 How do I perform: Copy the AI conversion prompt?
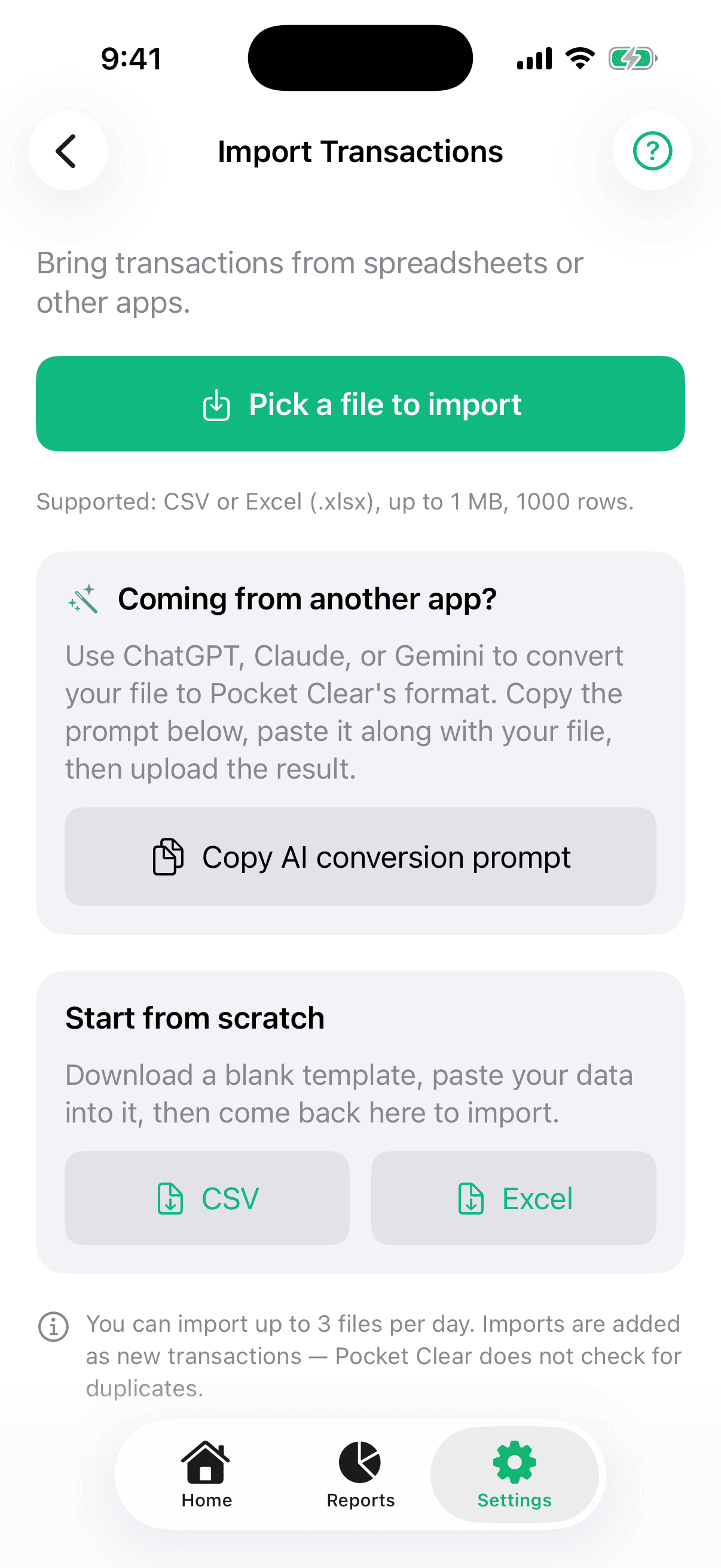point(360,856)
